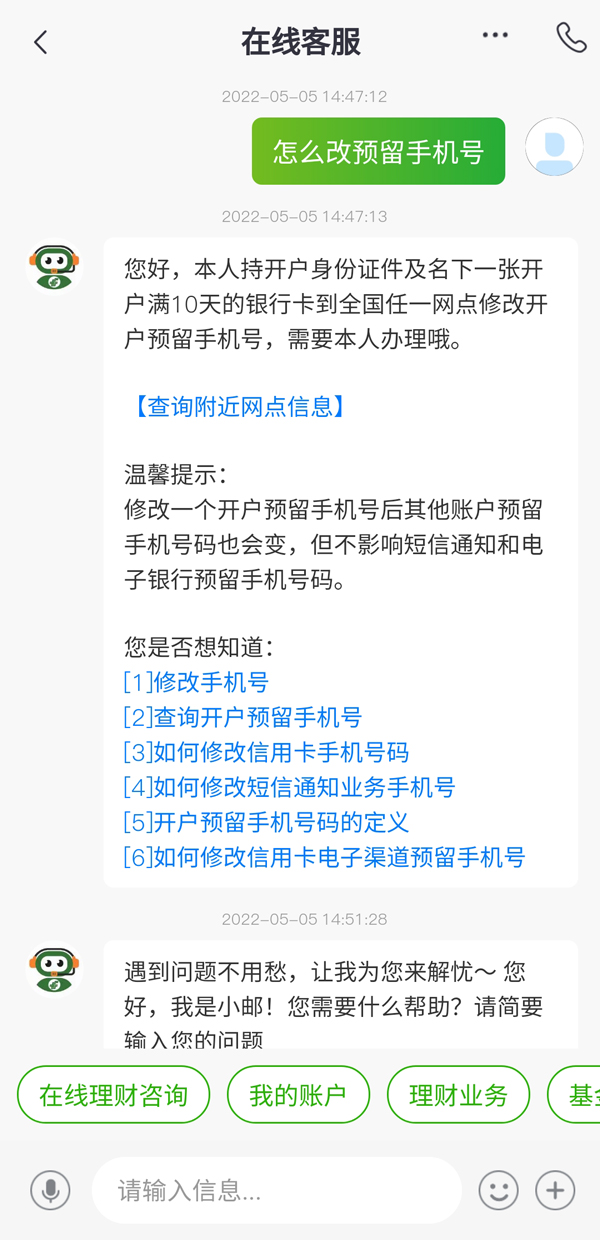Open the 查询附近网点信息 link
Image resolution: width=600 pixels, height=1240 pixels.
[237, 406]
